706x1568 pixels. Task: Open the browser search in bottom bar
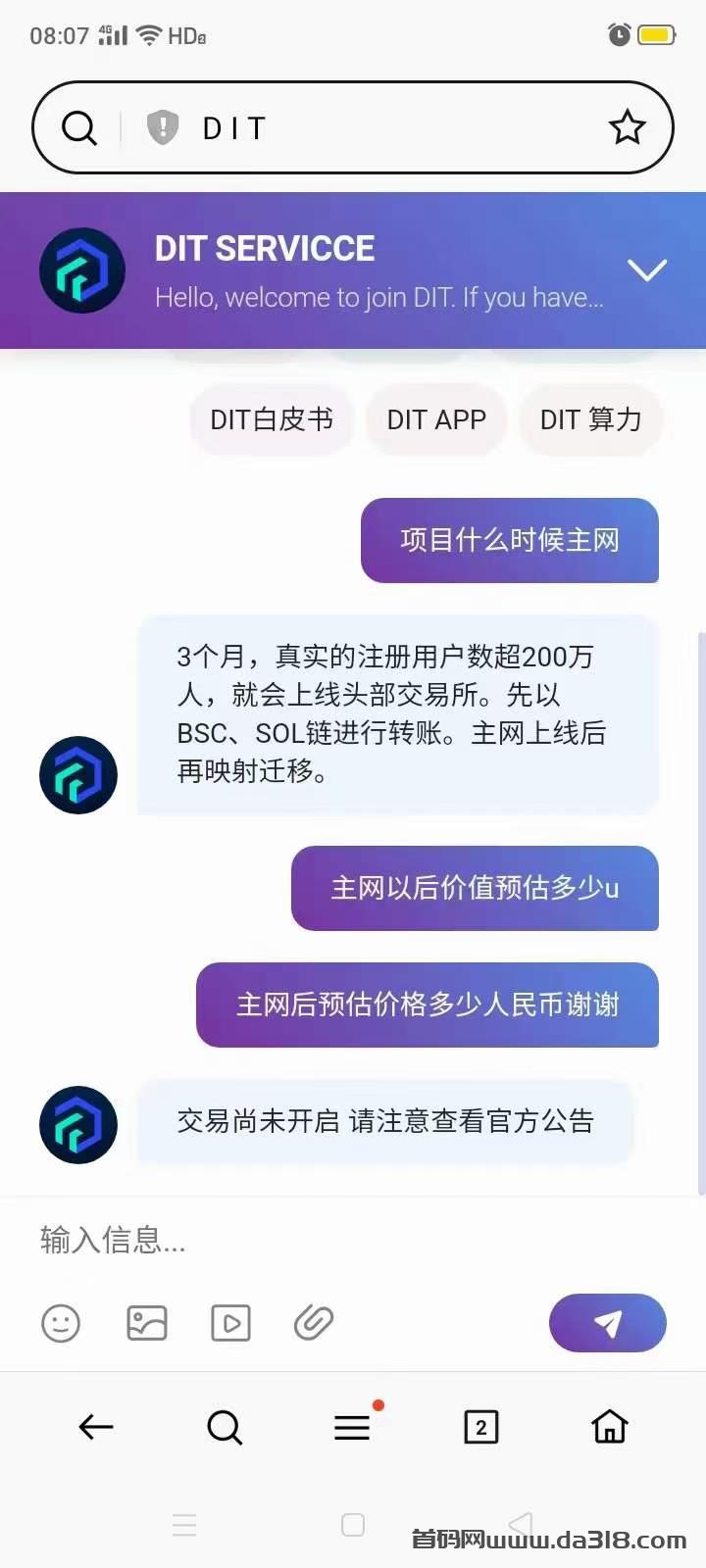[x=225, y=1427]
